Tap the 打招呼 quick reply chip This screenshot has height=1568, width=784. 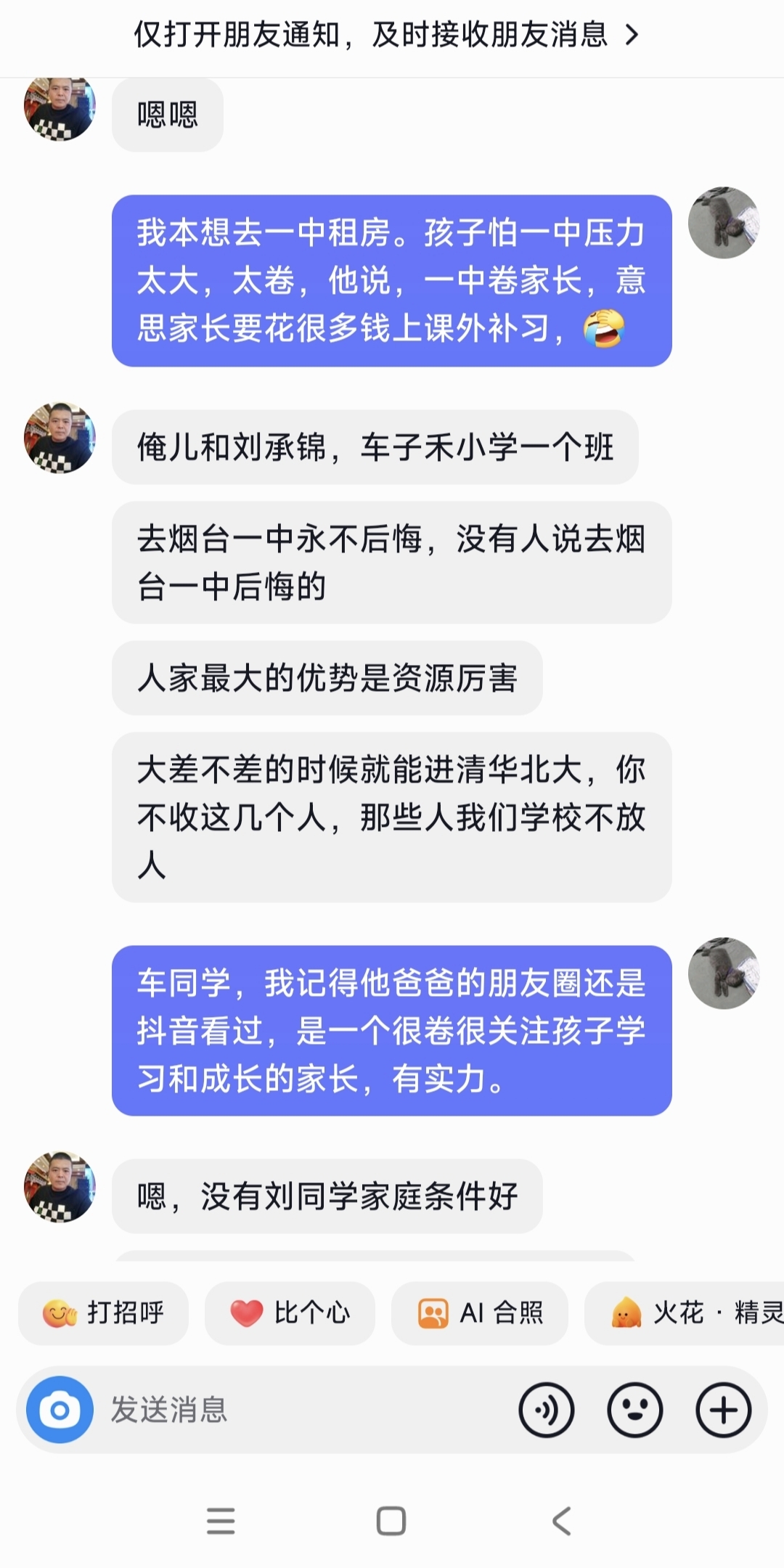coord(103,1312)
